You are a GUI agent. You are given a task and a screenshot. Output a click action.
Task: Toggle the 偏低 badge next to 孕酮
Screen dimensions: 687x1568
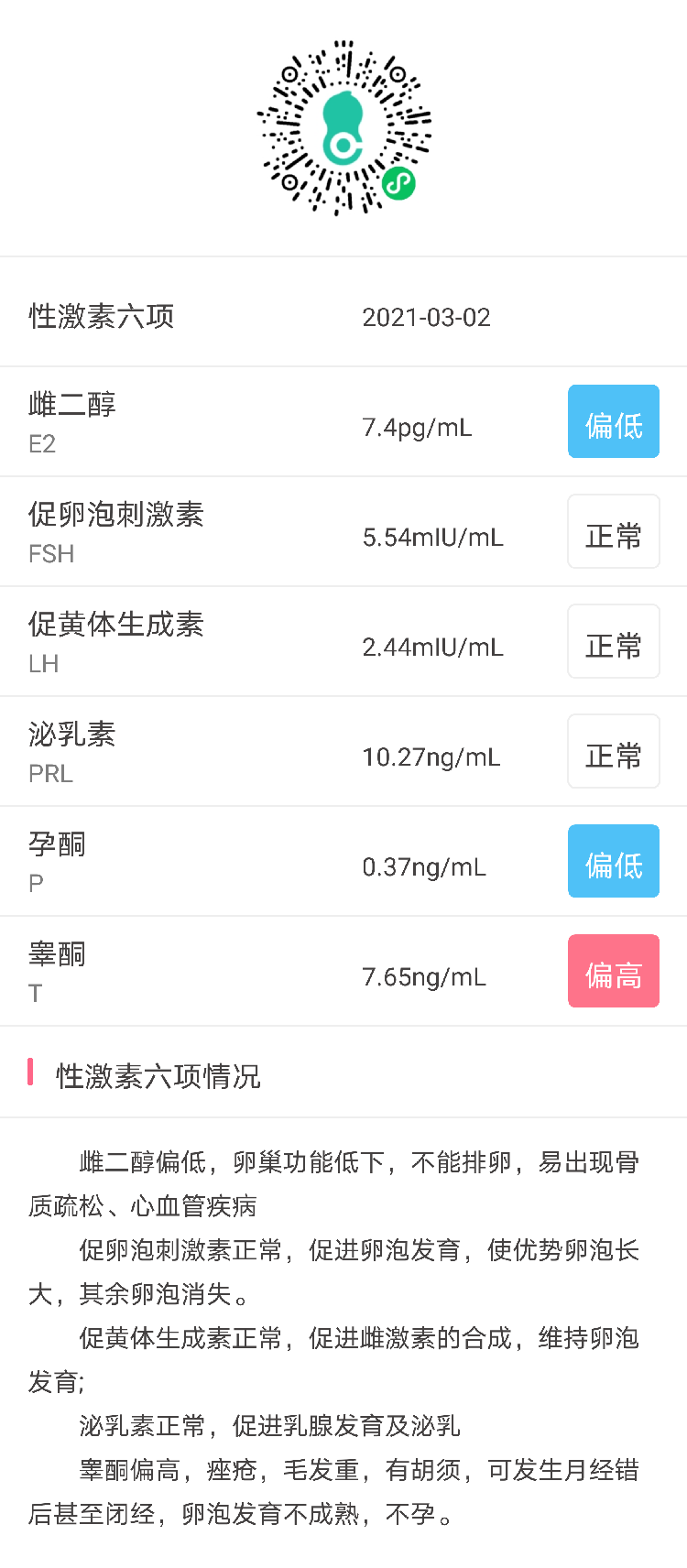[x=613, y=861]
